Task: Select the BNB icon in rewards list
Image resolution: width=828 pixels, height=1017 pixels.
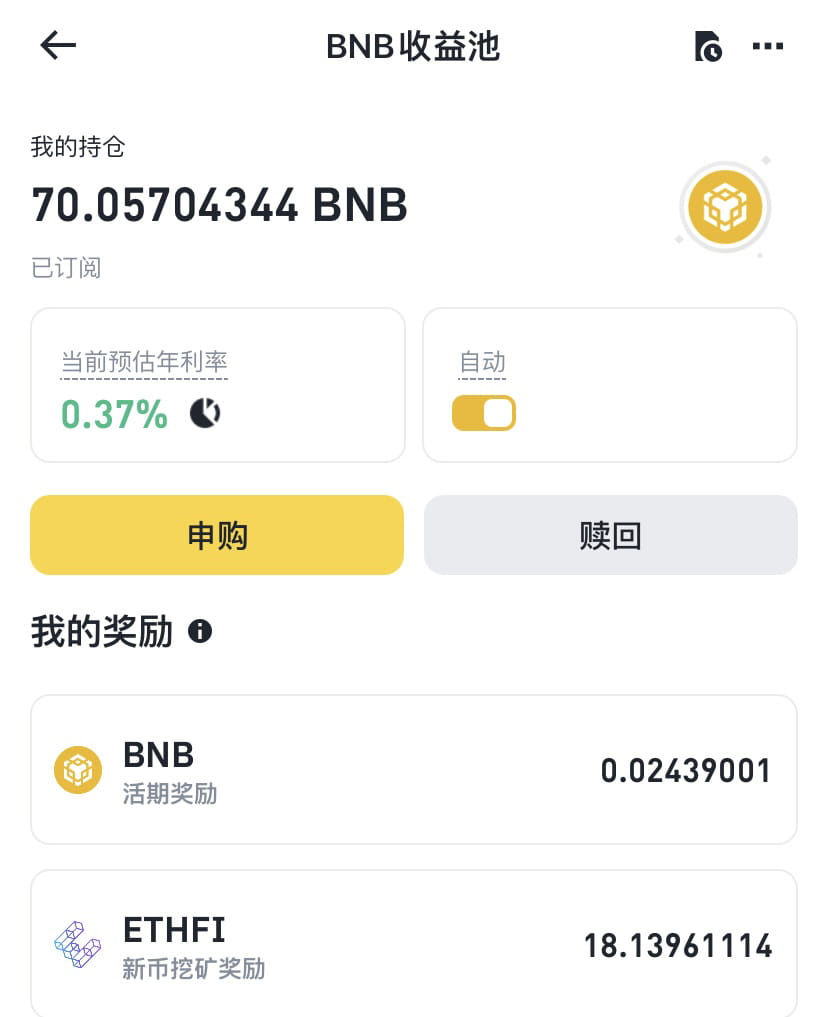Action: (x=75, y=769)
